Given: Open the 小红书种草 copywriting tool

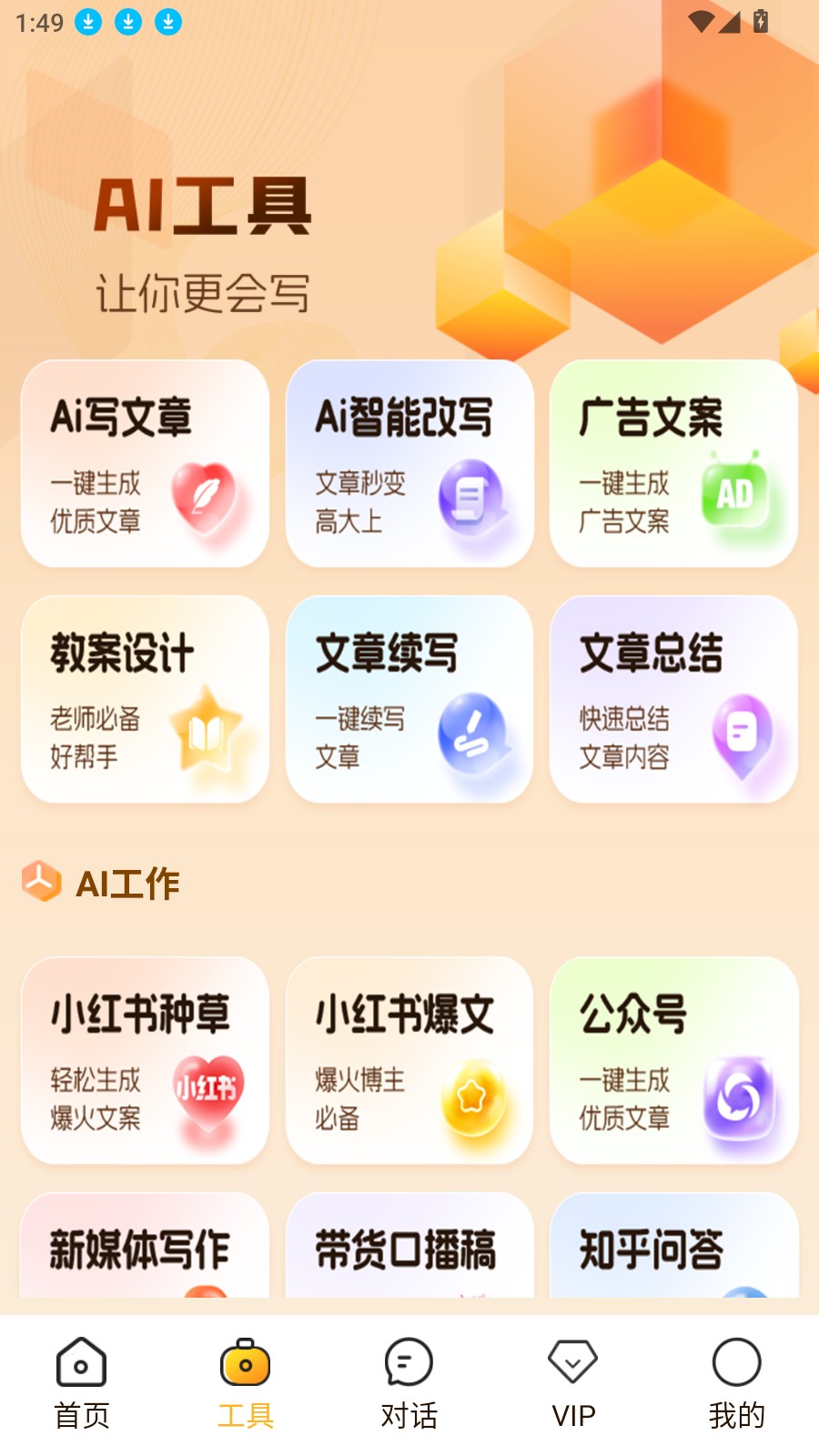Looking at the screenshot, I should (x=144, y=1060).
